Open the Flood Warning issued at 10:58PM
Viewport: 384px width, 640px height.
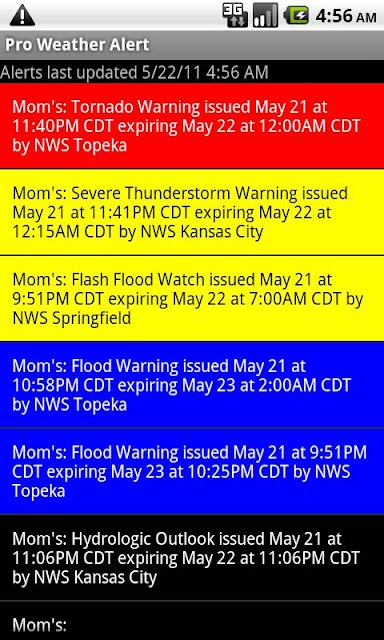click(192, 385)
